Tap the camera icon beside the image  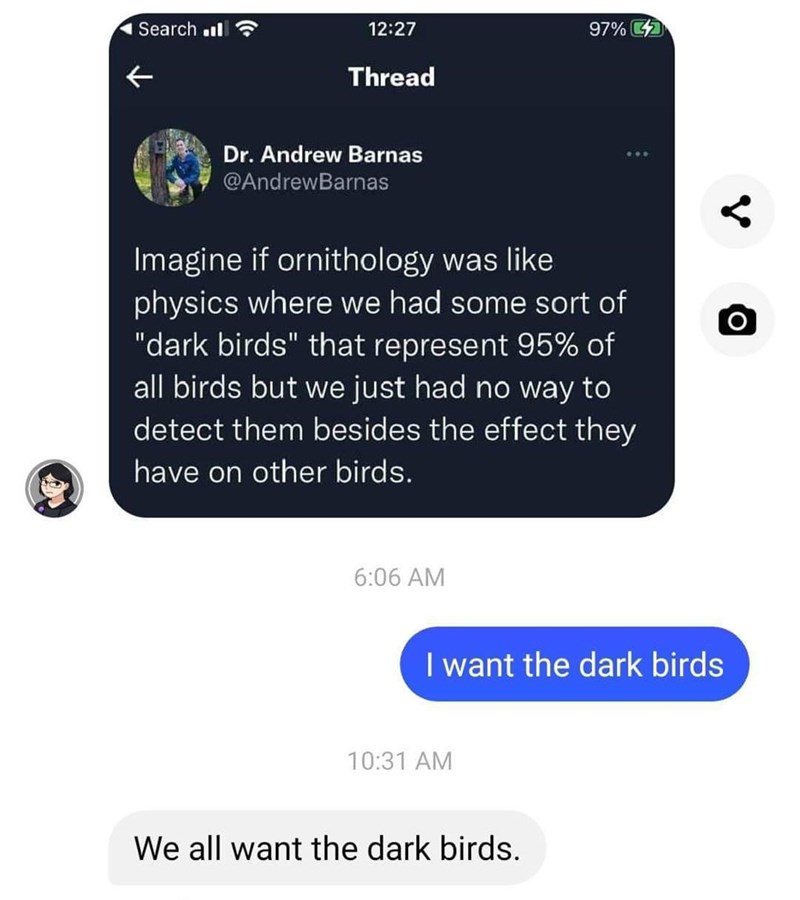(x=736, y=321)
